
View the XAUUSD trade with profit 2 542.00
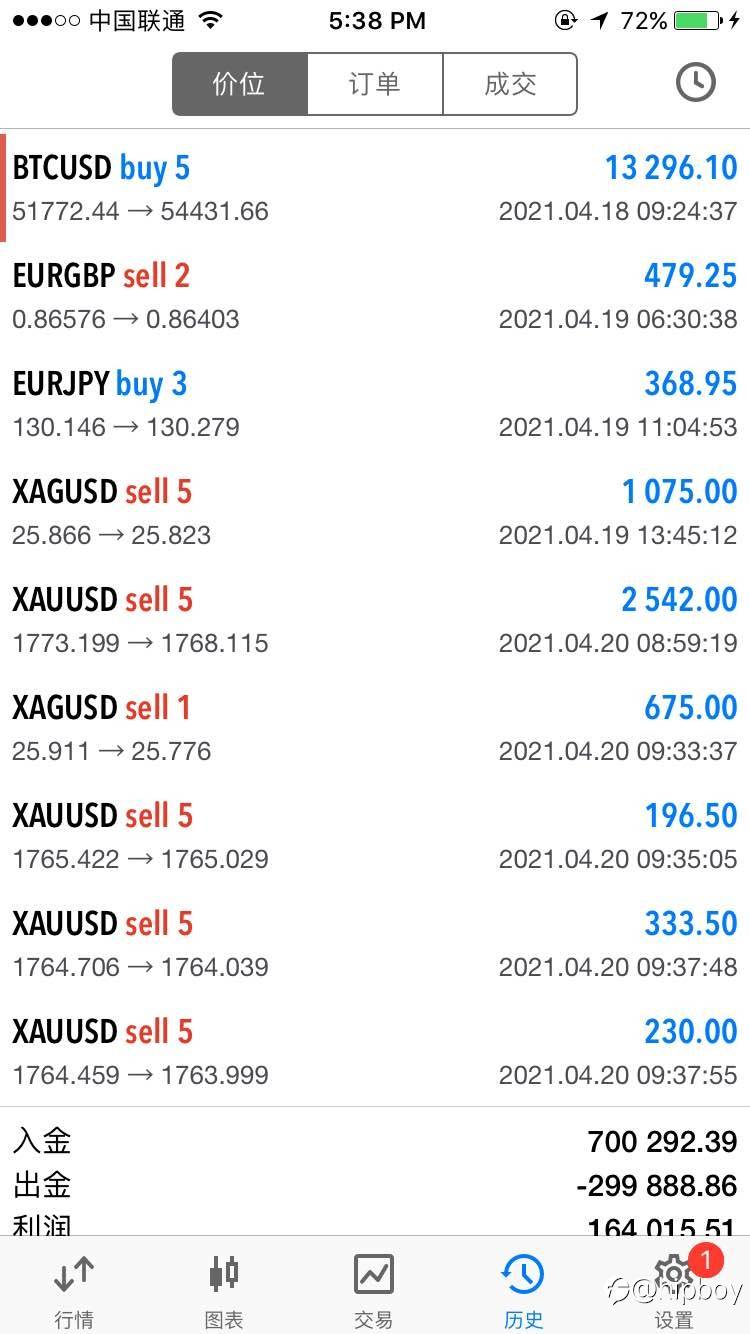coord(375,620)
